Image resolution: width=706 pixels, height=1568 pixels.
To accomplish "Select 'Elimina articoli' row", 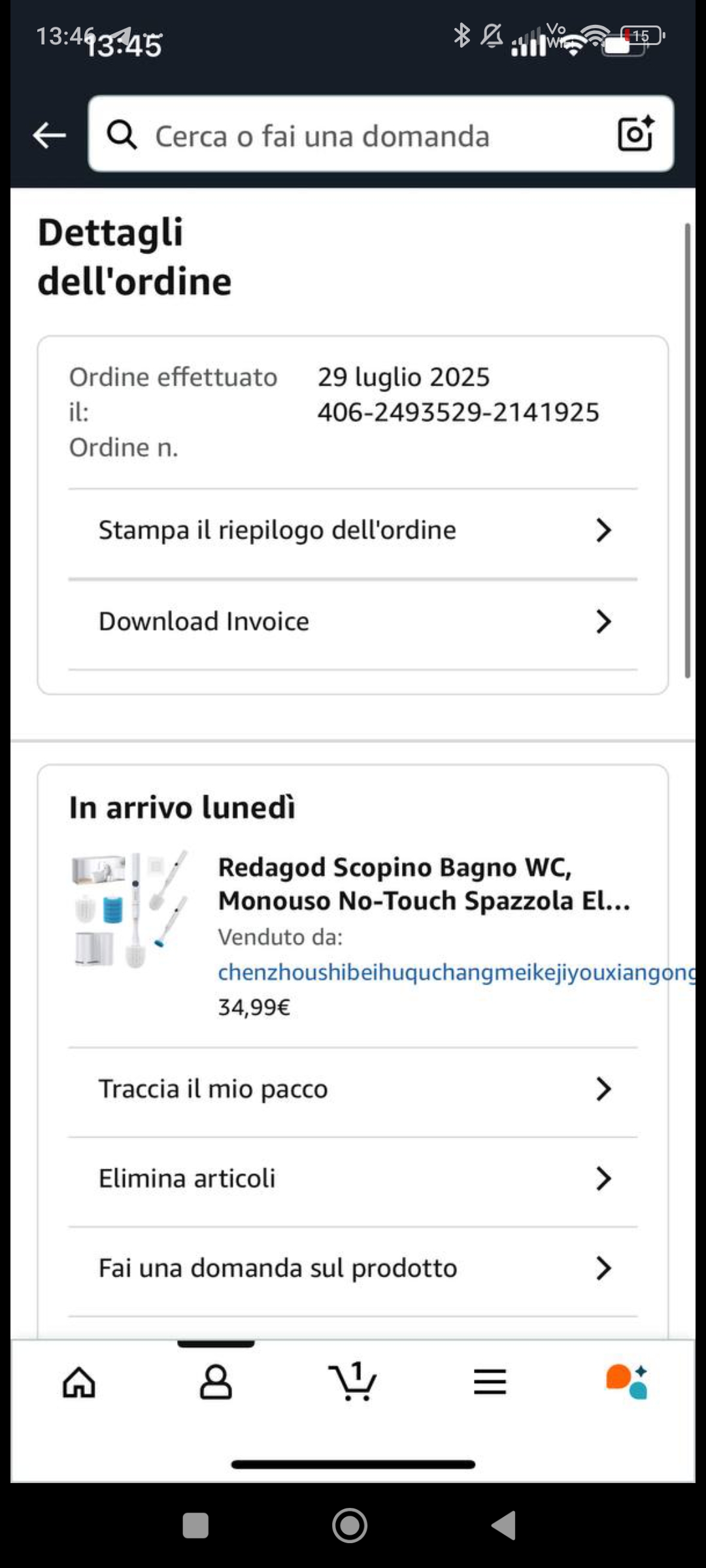I will (353, 1179).
